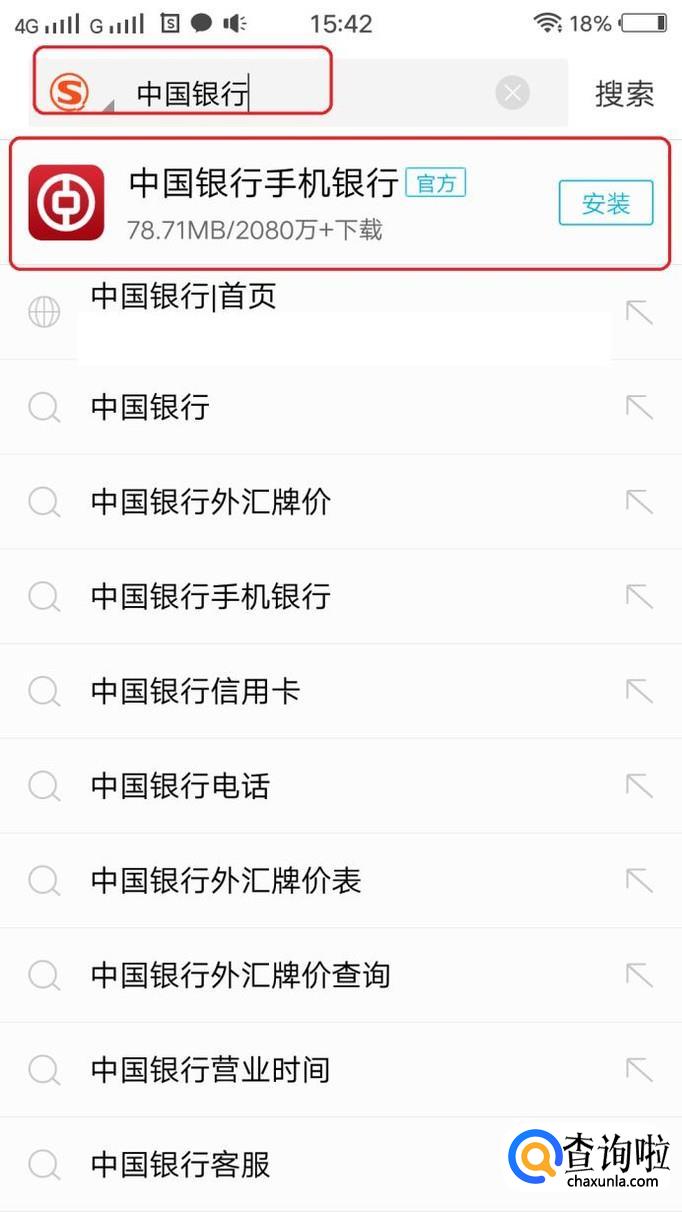Tap the 搜索 button
Image resolution: width=682 pixels, height=1212 pixels.
point(624,94)
